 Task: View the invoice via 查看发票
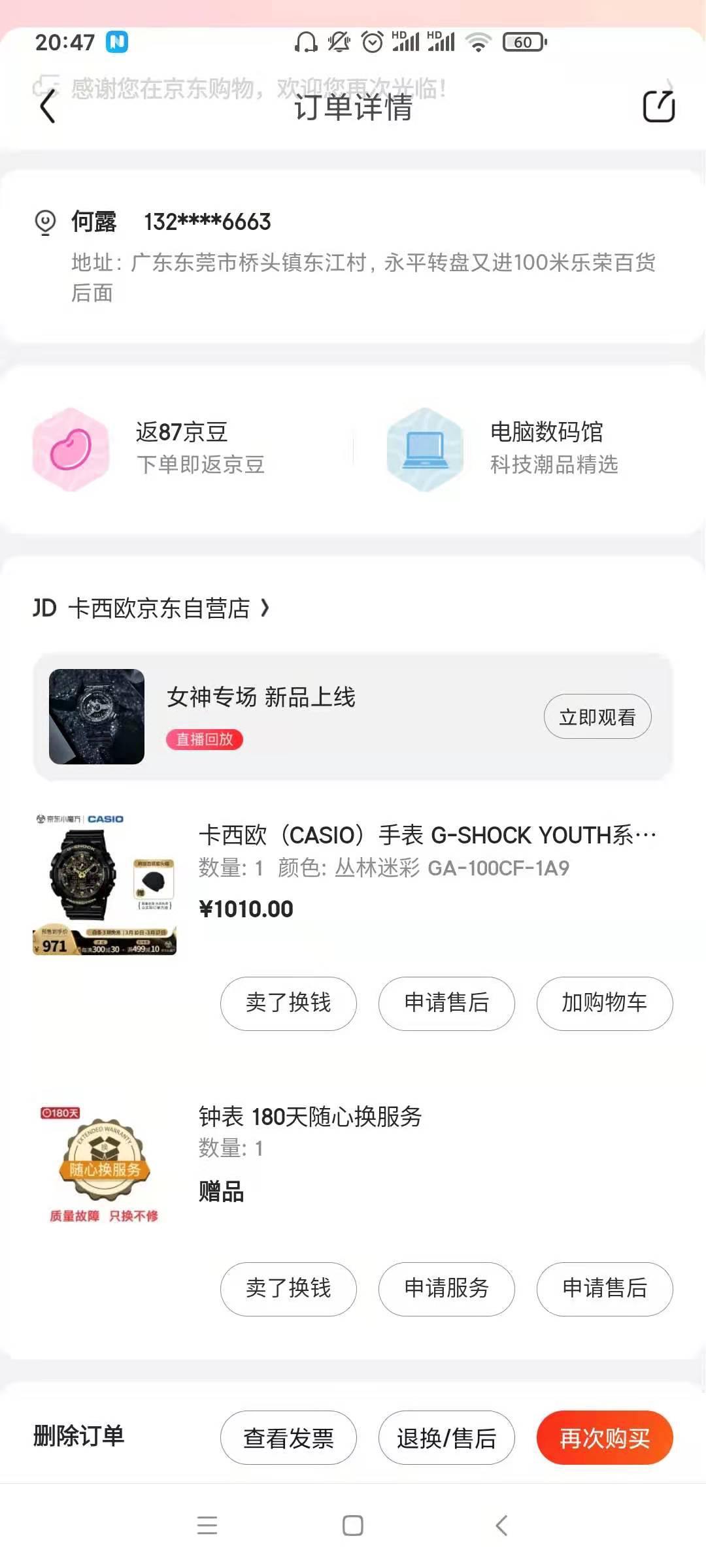coord(288,1438)
